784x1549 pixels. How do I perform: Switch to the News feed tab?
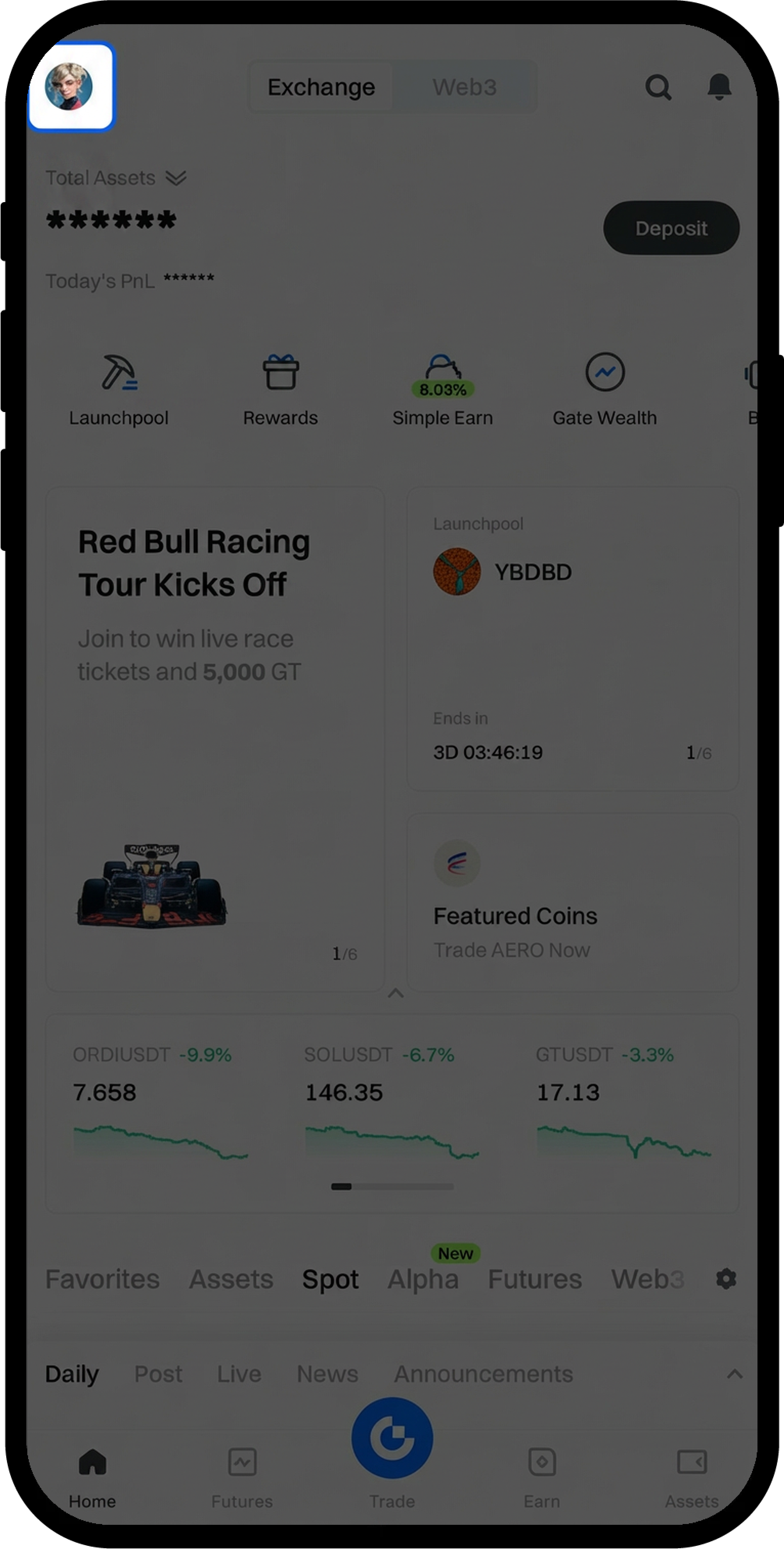click(327, 1374)
